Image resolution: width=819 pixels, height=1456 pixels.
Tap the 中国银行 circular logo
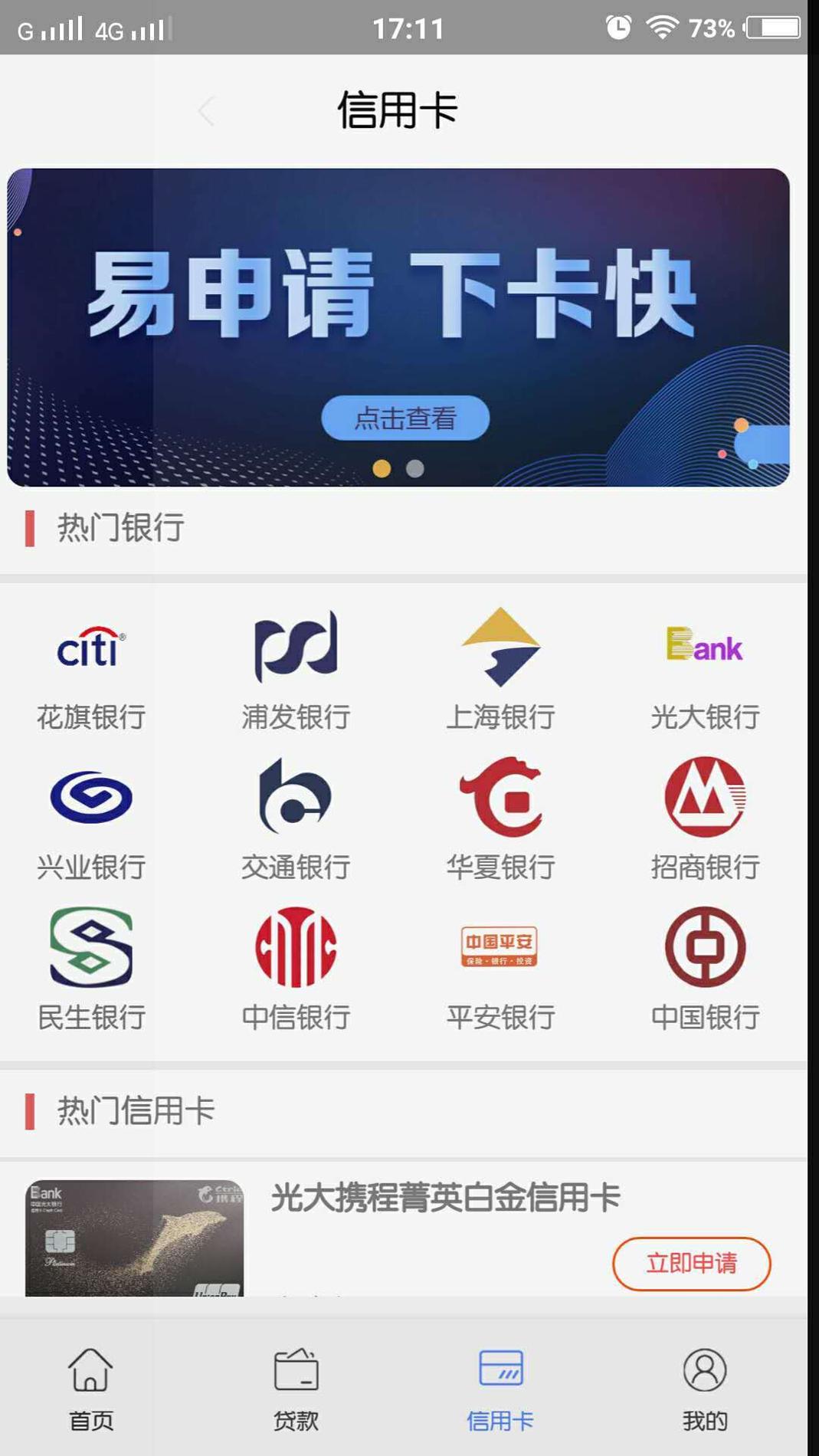click(x=704, y=948)
